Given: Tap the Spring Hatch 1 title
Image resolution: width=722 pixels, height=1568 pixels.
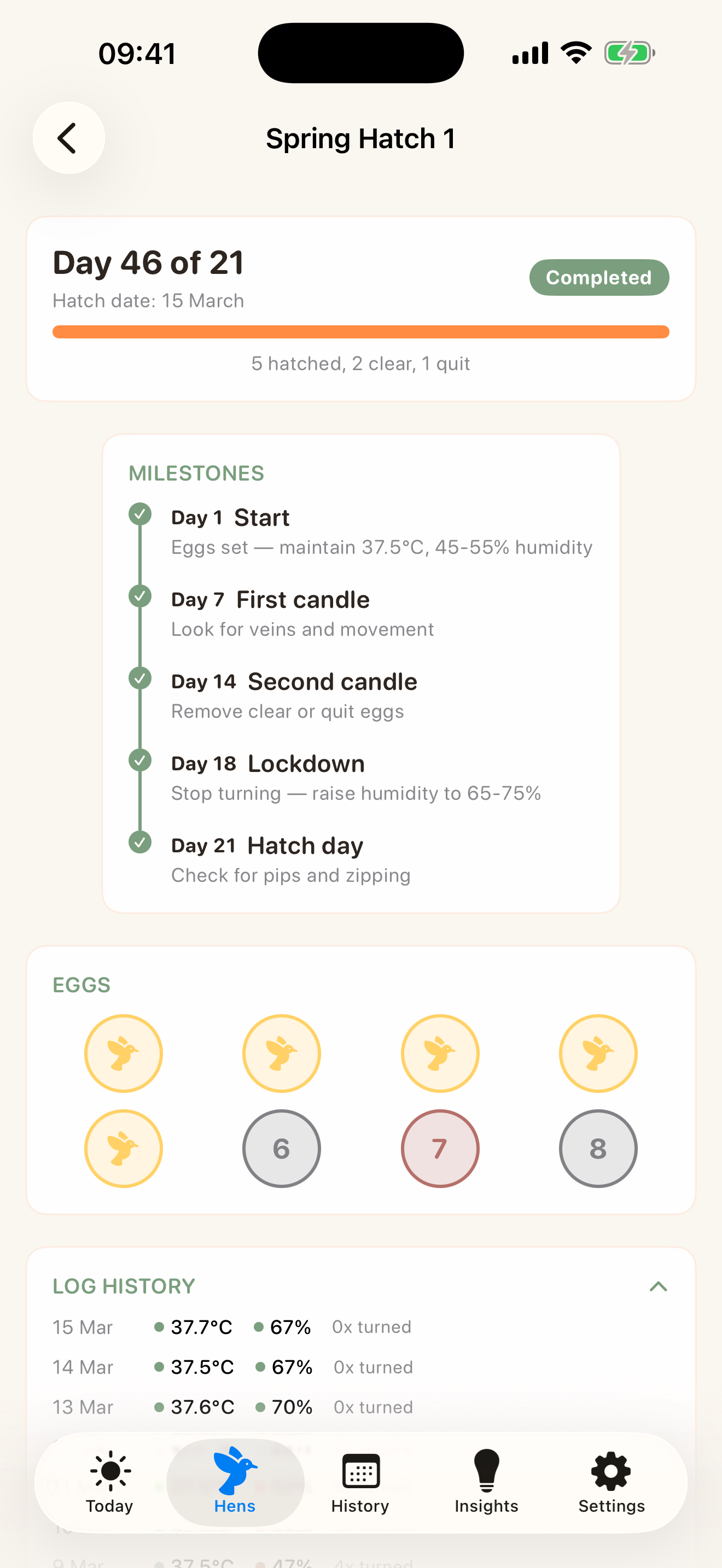Looking at the screenshot, I should click(x=360, y=138).
